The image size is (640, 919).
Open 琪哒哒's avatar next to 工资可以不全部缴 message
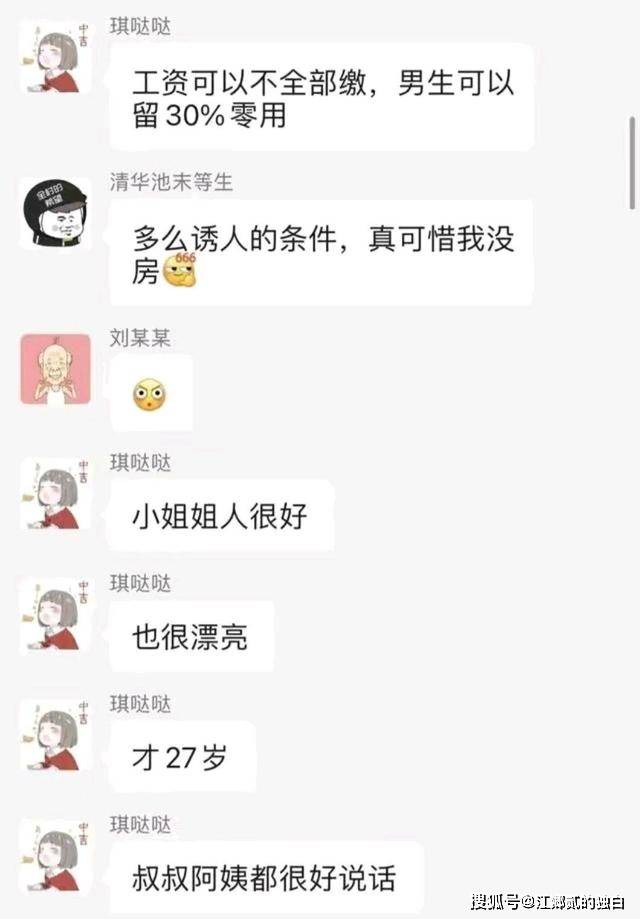55,58
